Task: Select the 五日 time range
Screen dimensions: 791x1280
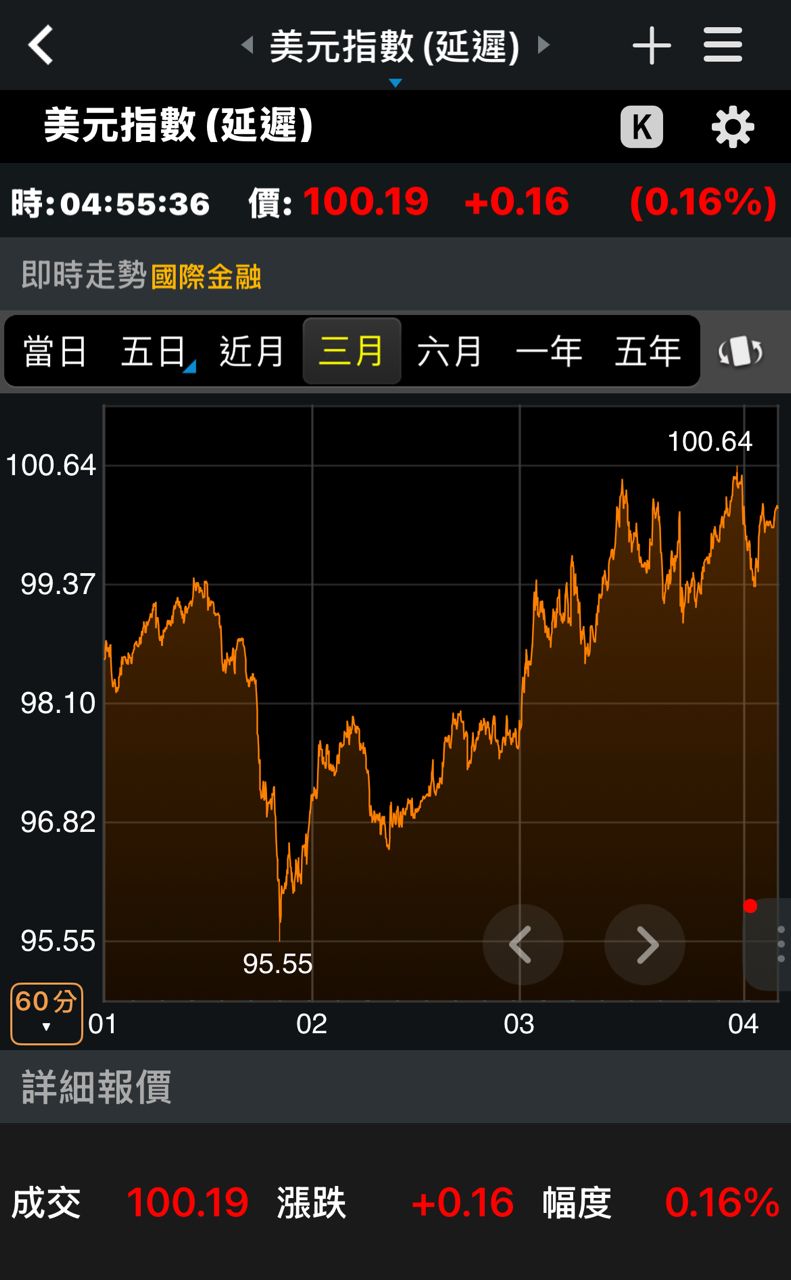Action: [x=154, y=352]
